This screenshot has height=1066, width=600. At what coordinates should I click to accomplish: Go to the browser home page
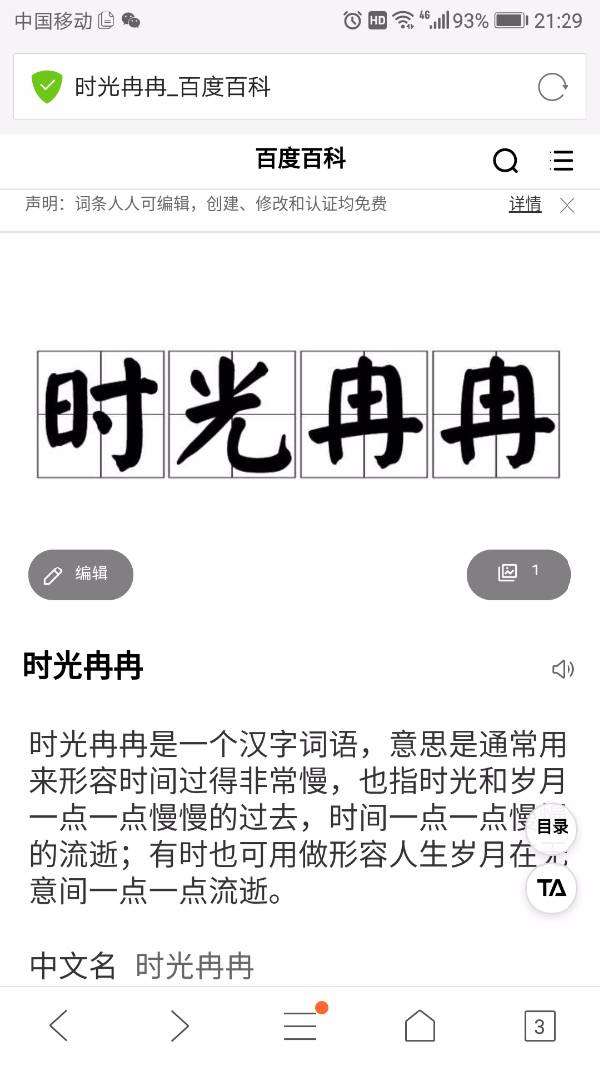(420, 1026)
